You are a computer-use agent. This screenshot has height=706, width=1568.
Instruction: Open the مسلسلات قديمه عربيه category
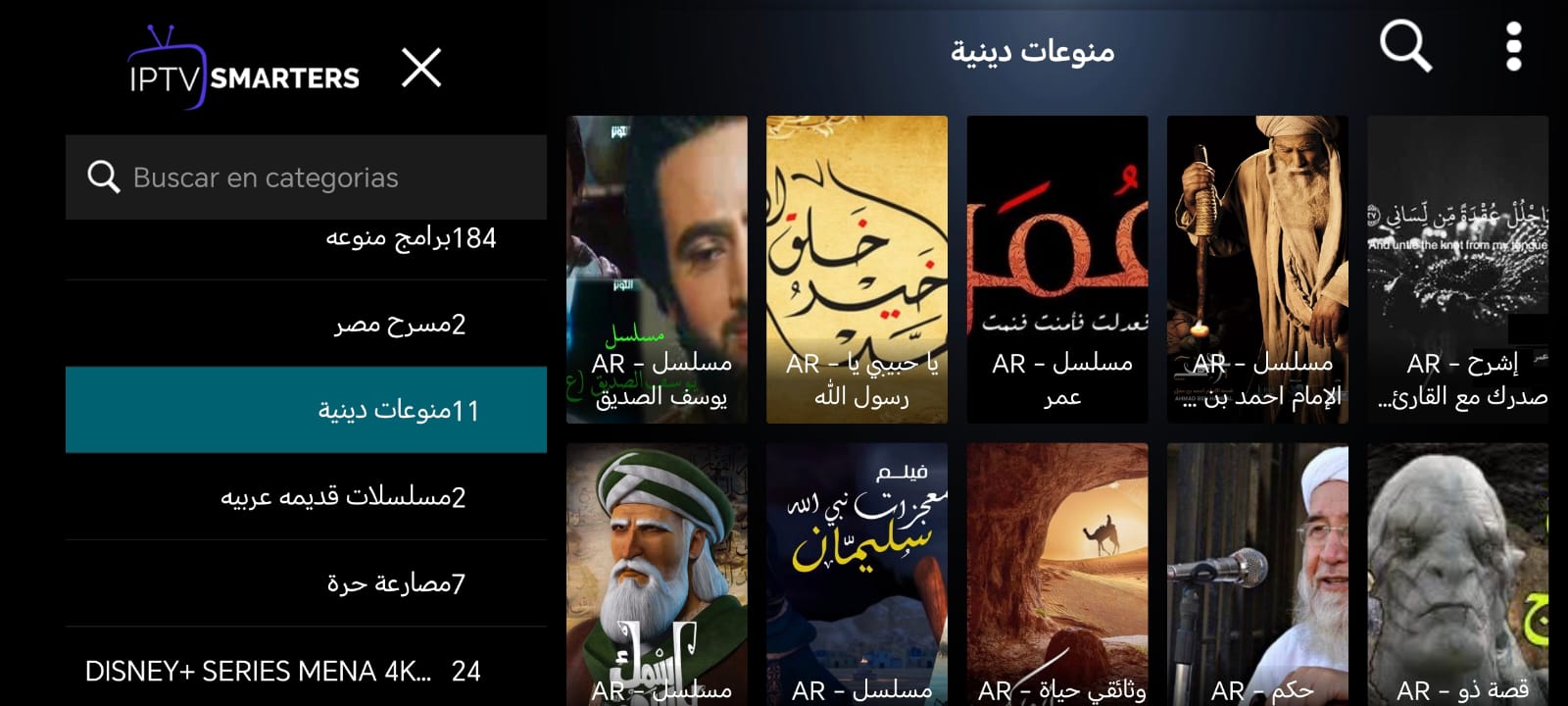click(306, 496)
